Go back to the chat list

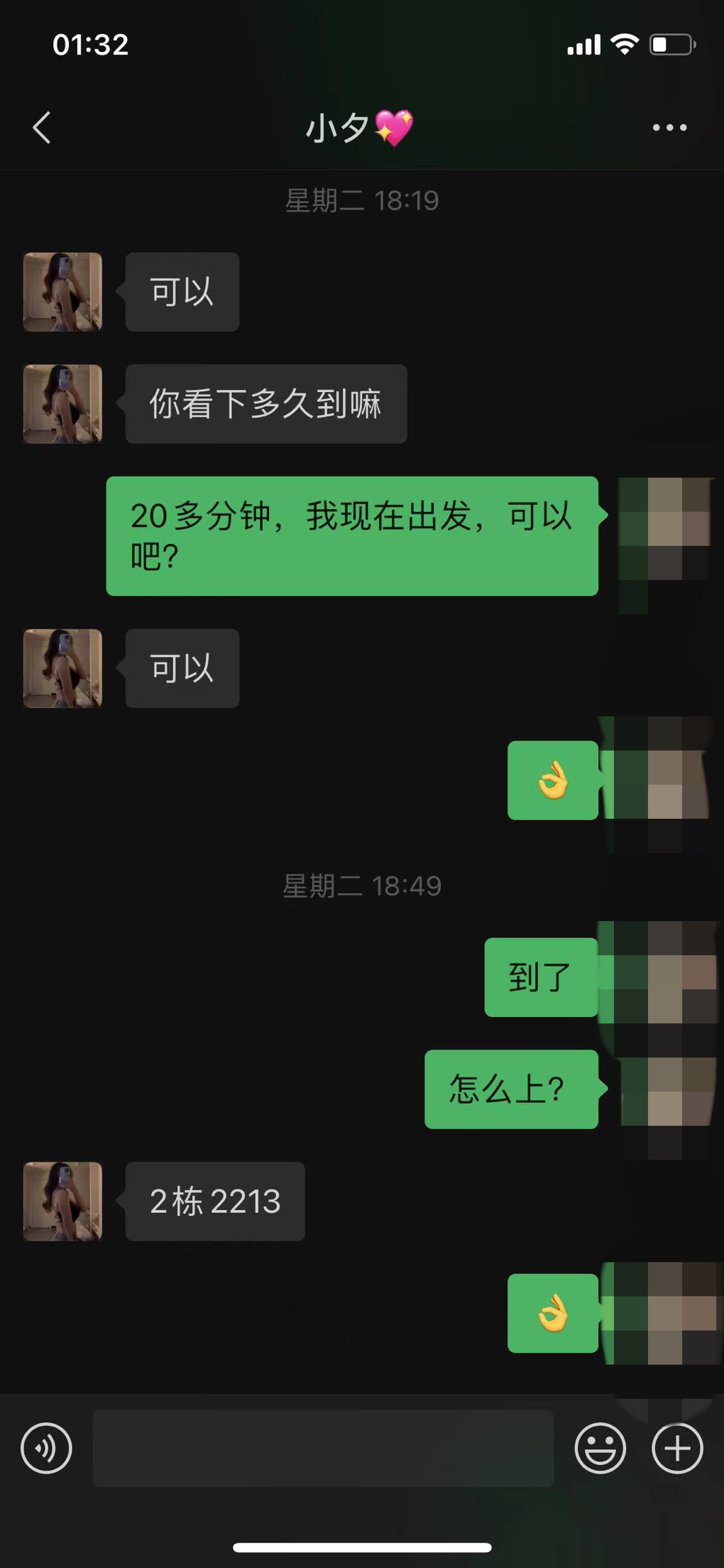click(42, 128)
